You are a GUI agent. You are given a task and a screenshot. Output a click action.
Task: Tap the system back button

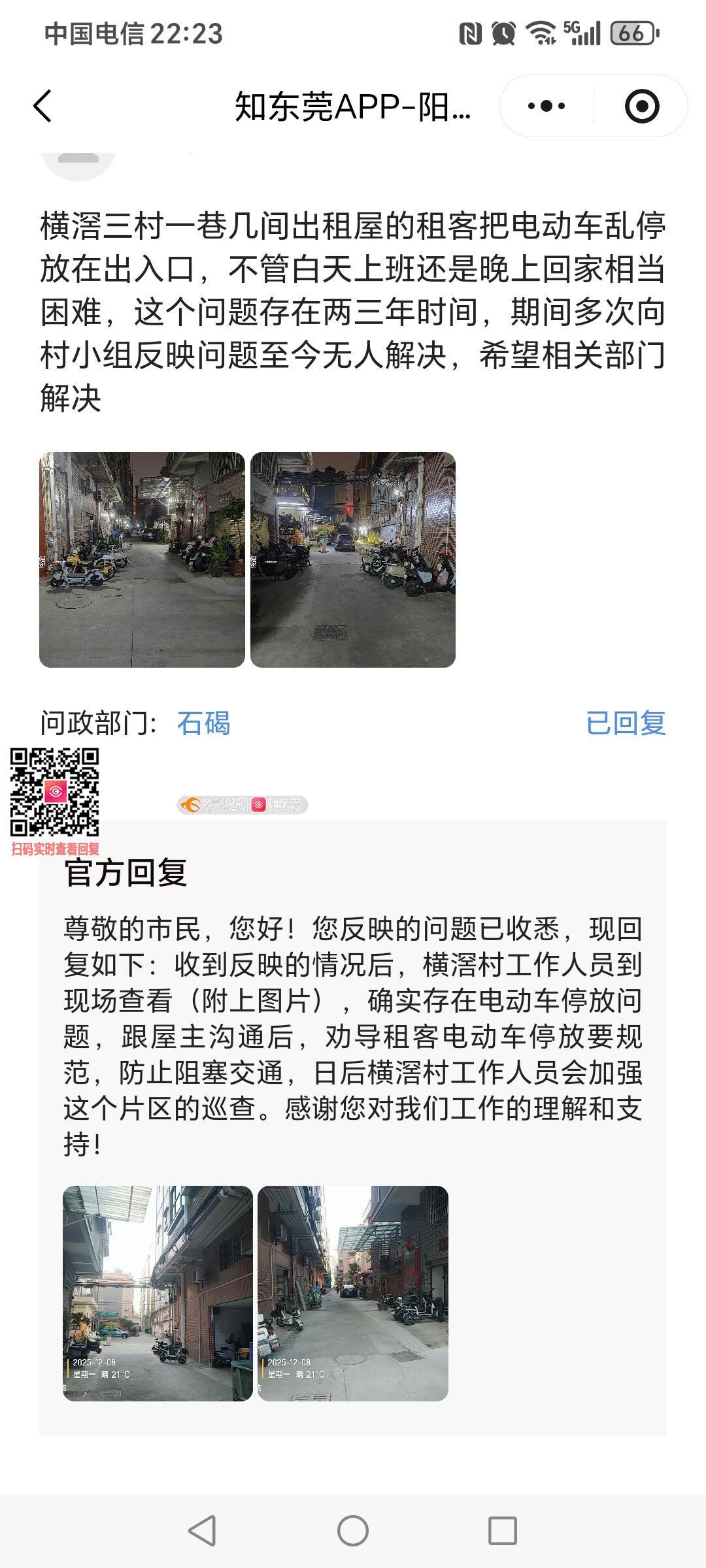tap(202, 1530)
